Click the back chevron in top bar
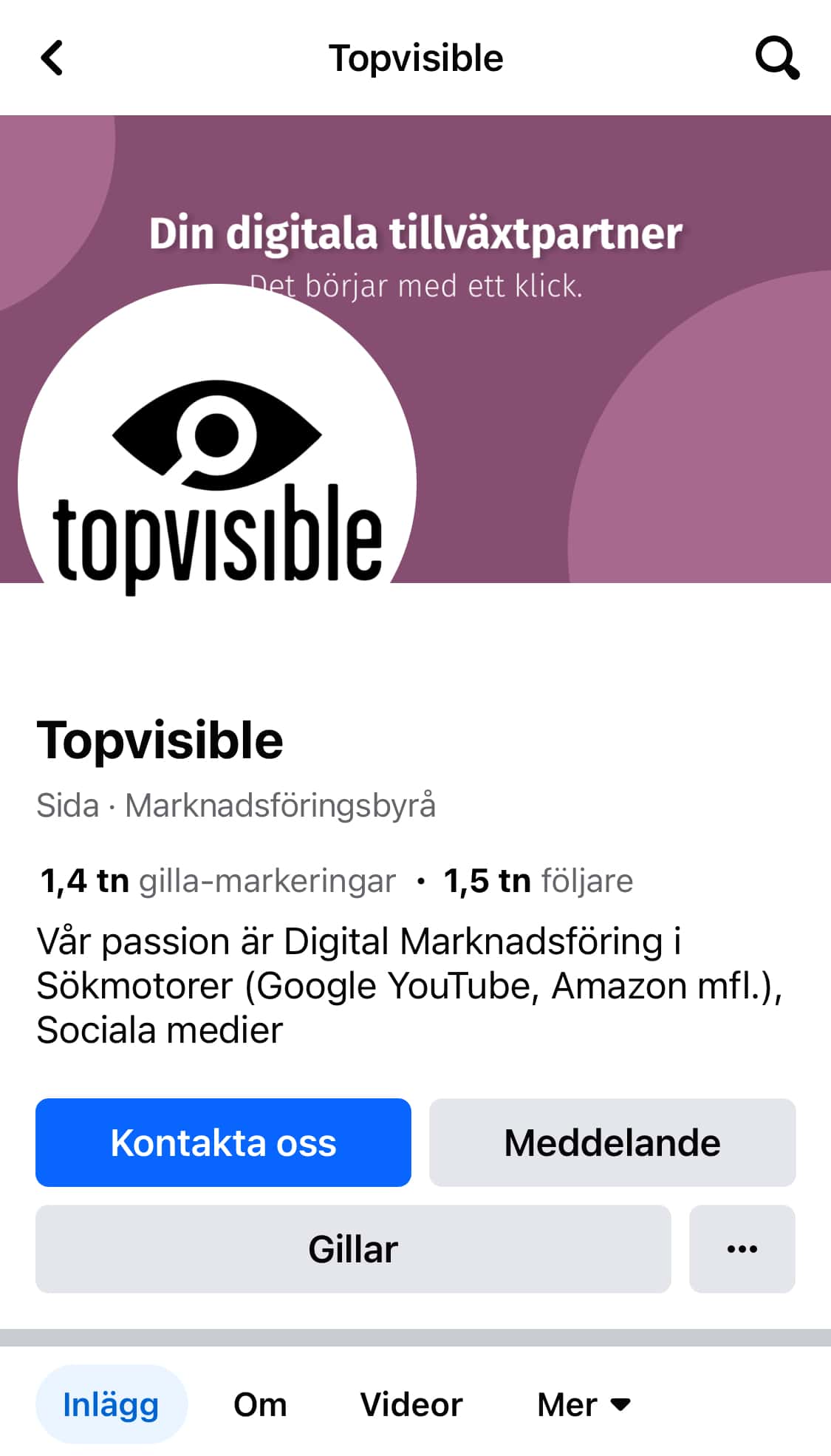The image size is (831, 1456). click(x=52, y=58)
